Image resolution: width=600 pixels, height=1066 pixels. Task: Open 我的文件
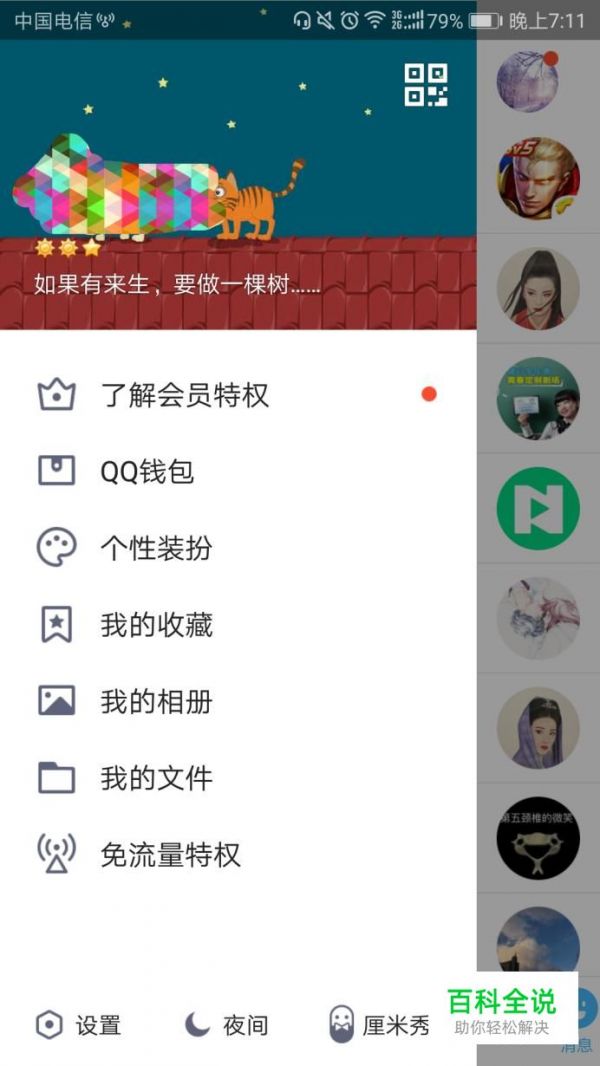point(156,778)
